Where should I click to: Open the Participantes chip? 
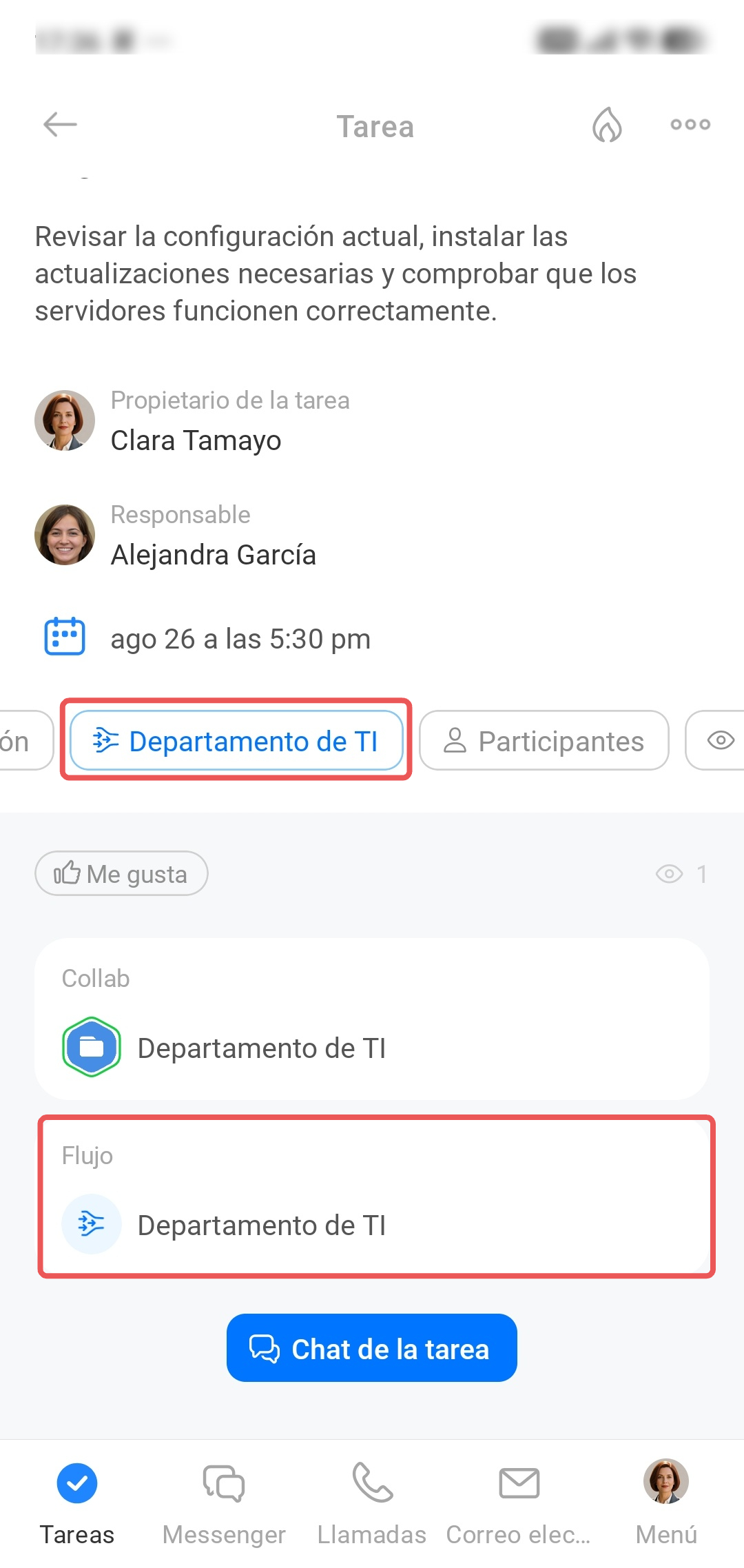click(544, 740)
